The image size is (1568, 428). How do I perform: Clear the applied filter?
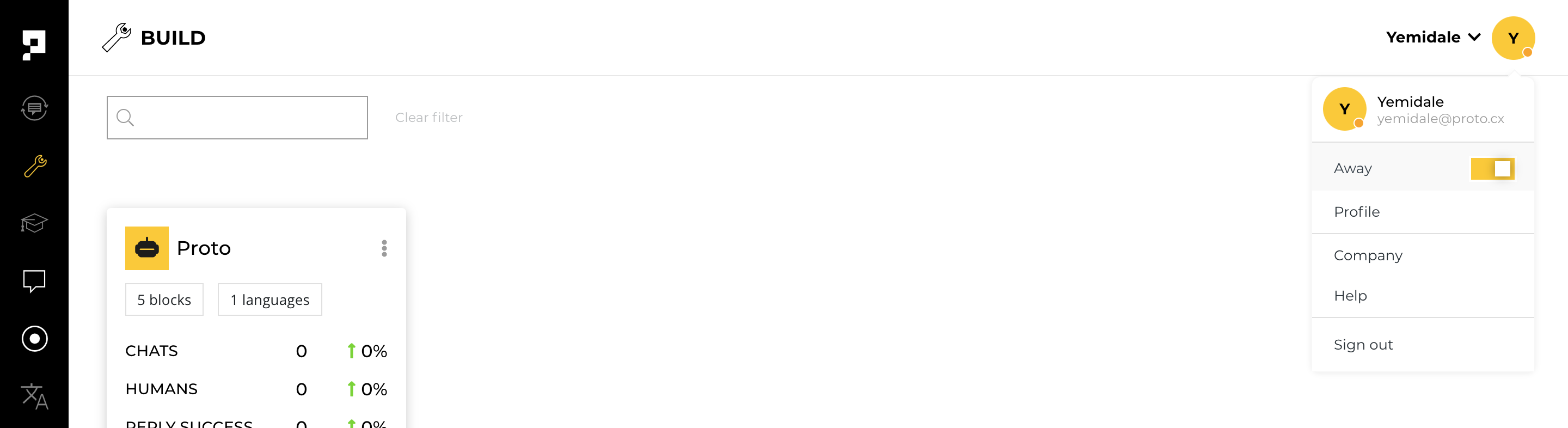coord(428,118)
